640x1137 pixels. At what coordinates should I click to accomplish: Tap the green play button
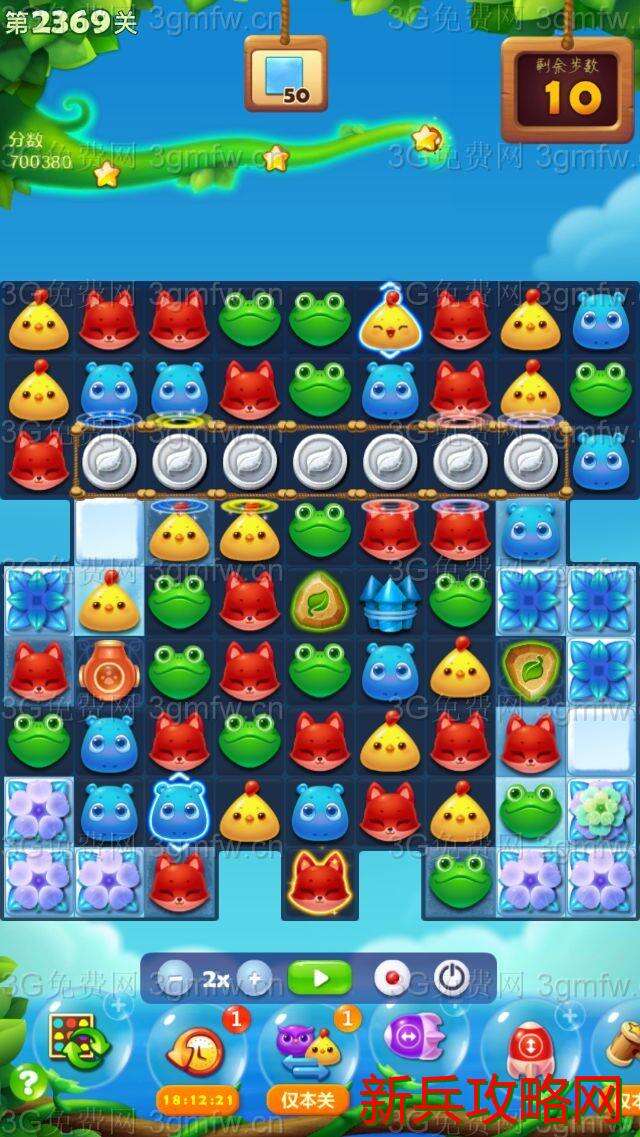tap(319, 978)
